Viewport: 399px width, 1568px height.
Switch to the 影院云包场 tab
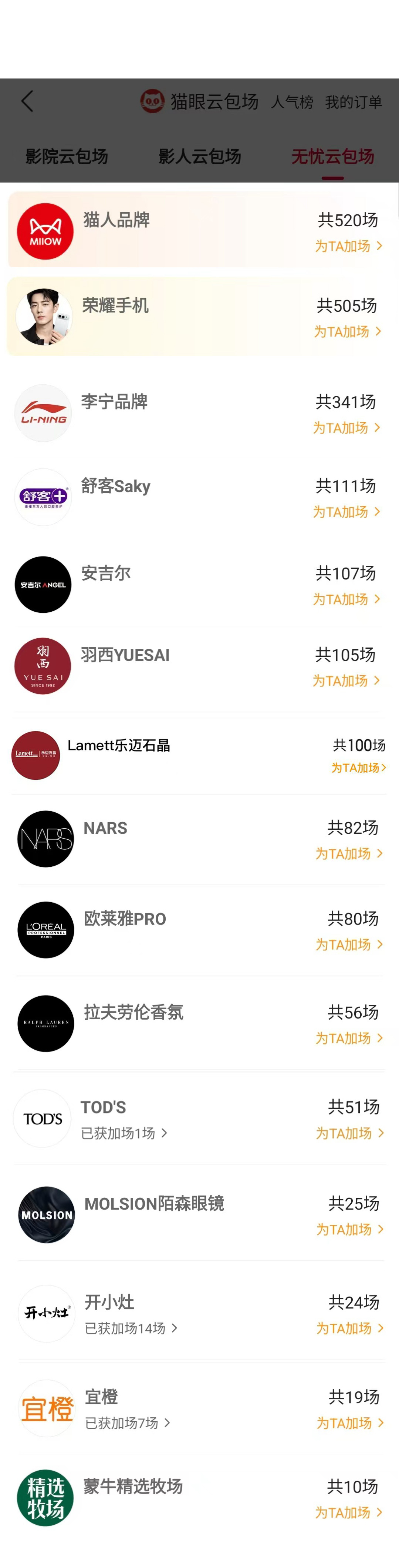tap(67, 157)
